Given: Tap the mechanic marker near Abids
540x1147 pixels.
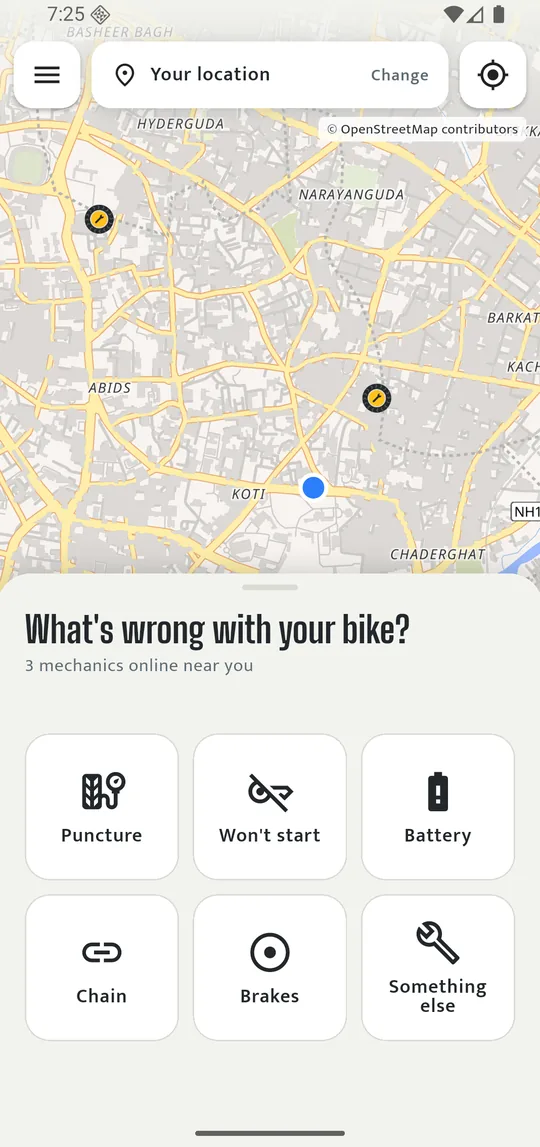Looking at the screenshot, I should (99, 219).
